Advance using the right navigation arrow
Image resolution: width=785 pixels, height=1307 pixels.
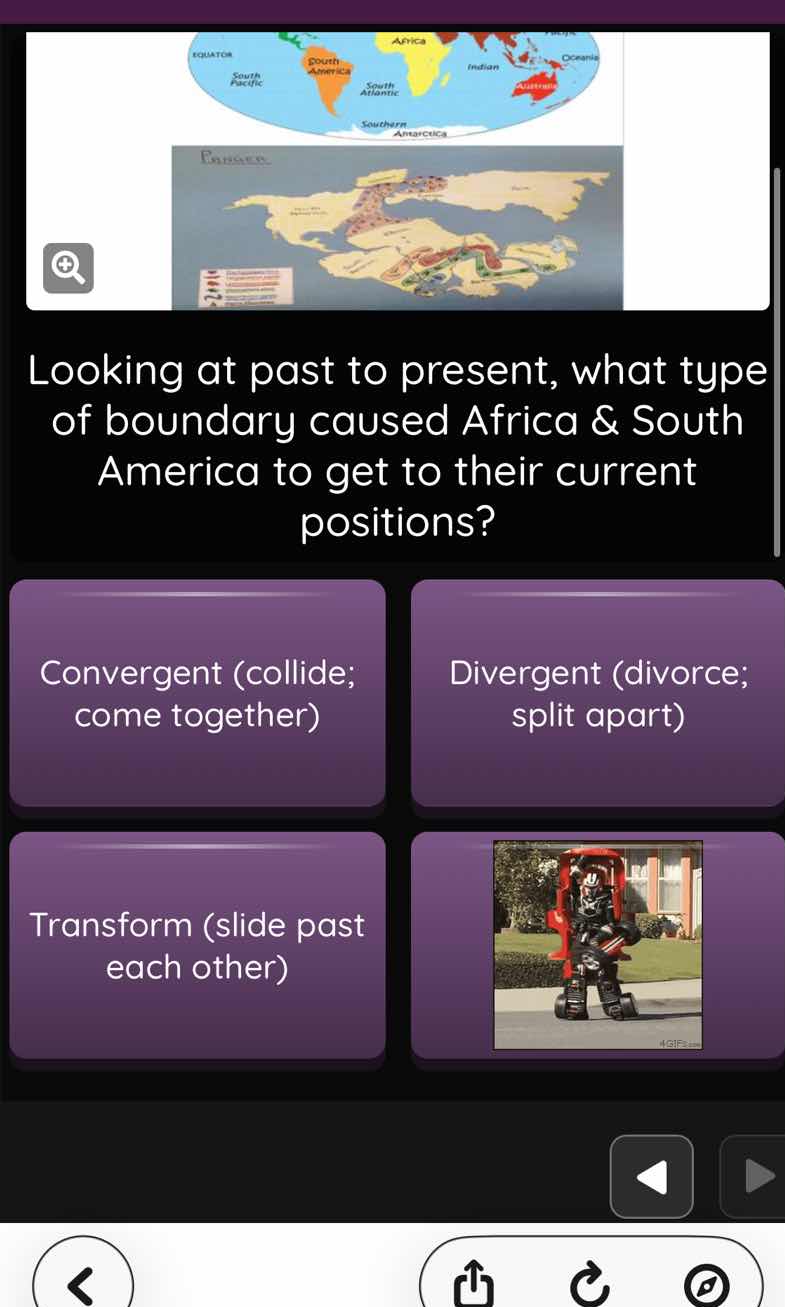click(757, 1176)
